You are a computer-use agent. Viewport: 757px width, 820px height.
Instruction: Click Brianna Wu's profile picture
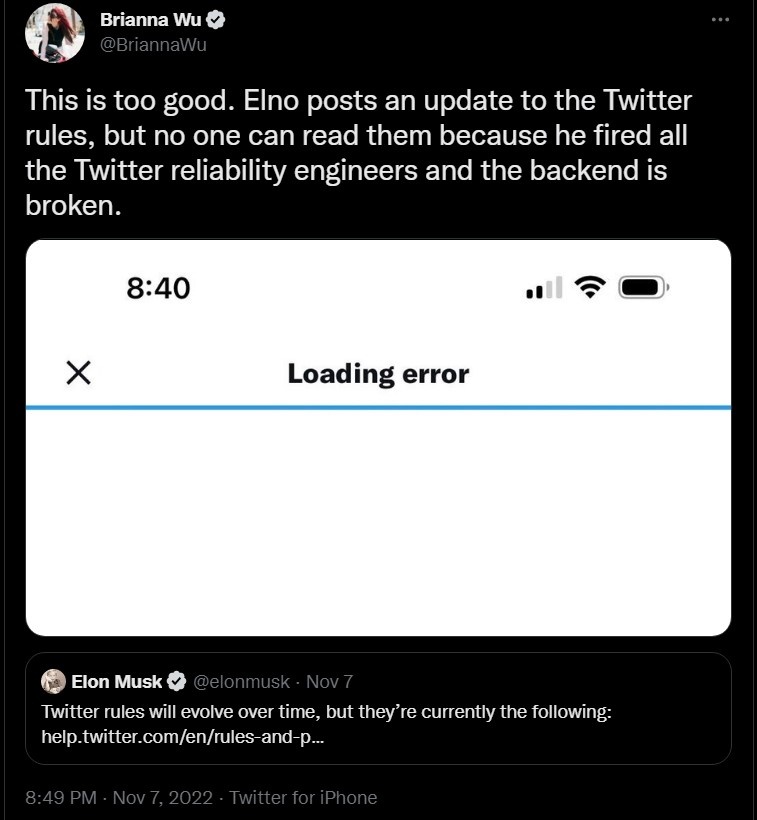pyautogui.click(x=55, y=33)
